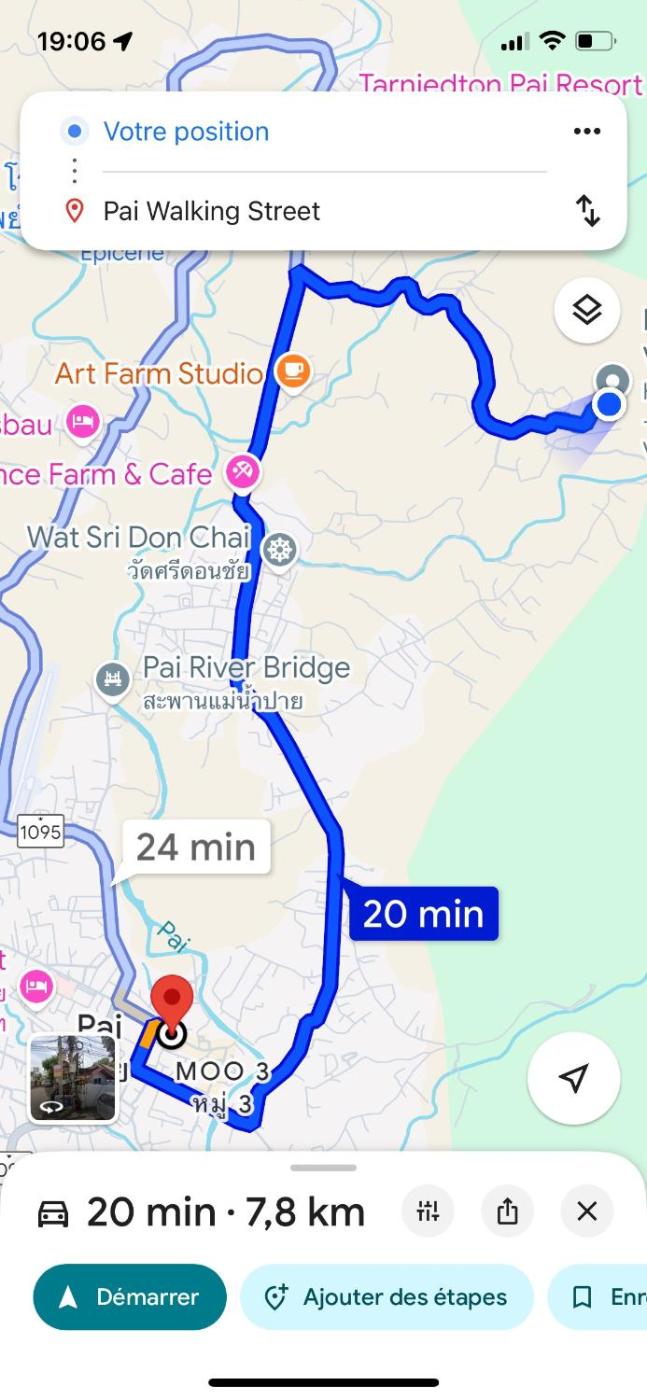Open the Pai River Bridge place marker
647x1400 pixels.
(x=113, y=681)
